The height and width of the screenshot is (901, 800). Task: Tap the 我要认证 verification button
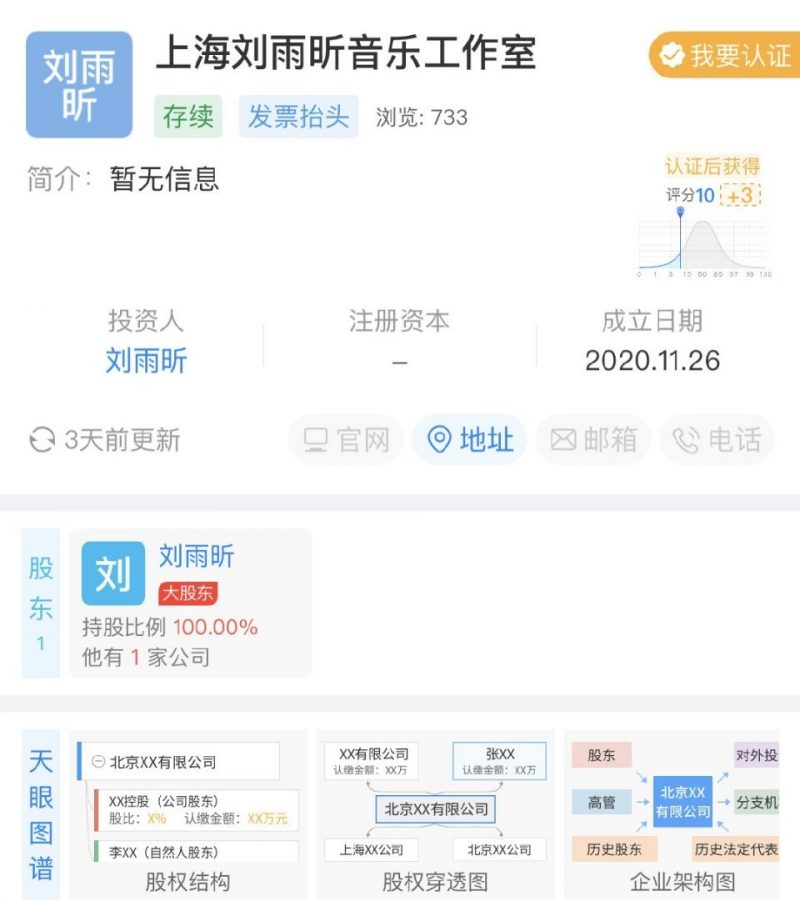722,55
